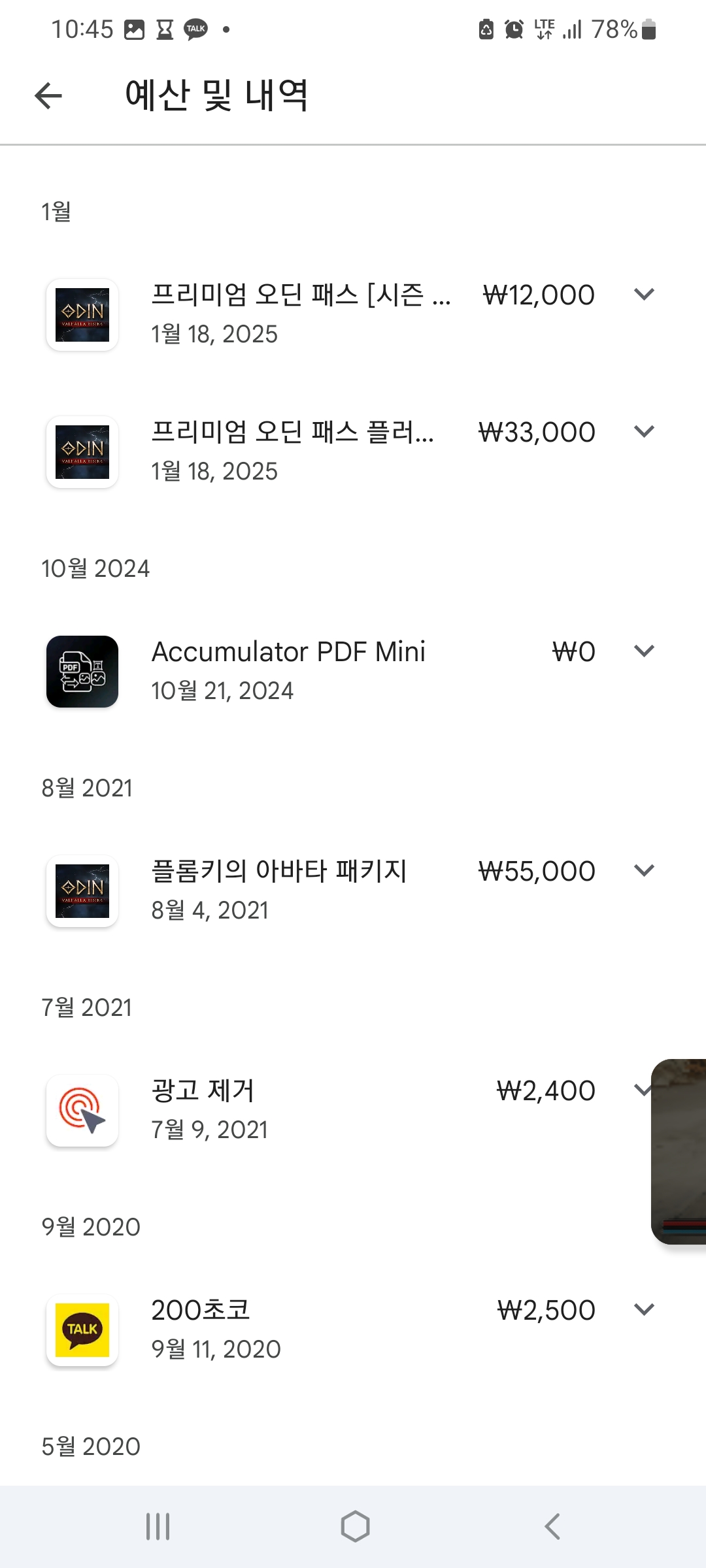Expand the ₩12,000 프리미엄 오딘 패스 purchase
Viewport: 706px width, 1568px height.
(644, 295)
